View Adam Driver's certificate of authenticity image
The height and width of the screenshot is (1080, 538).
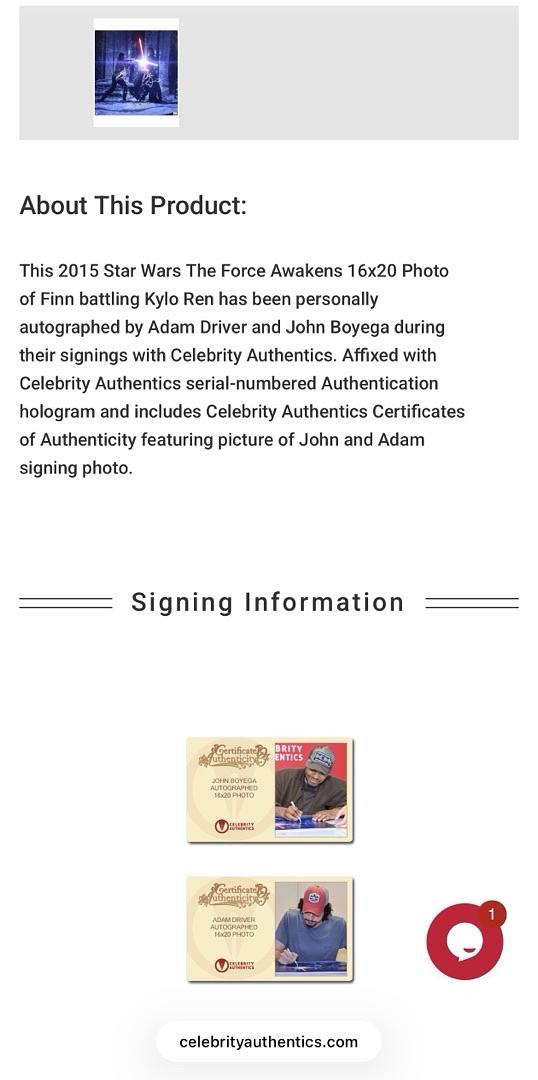click(269, 929)
